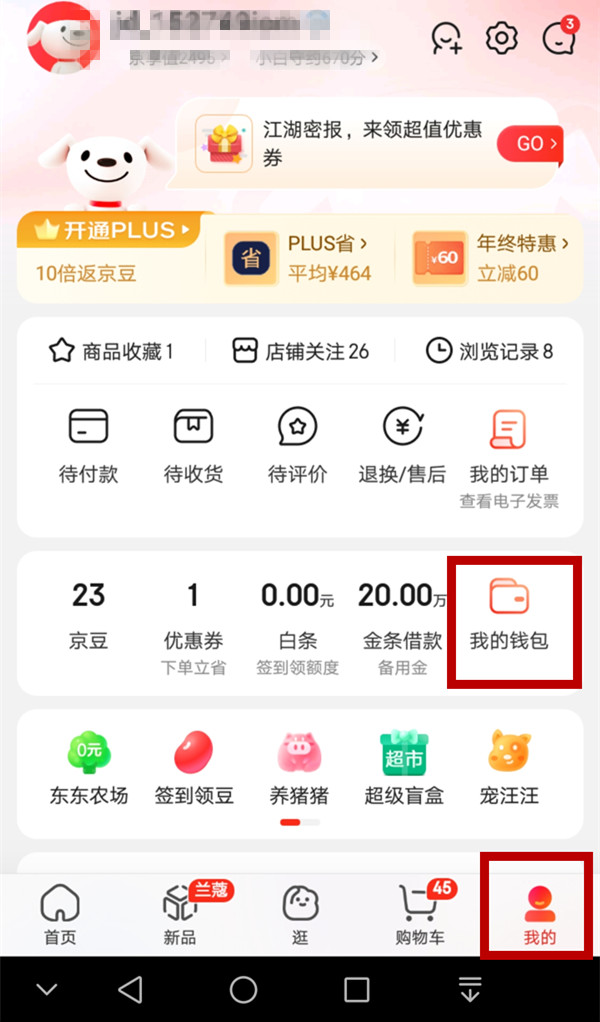The image size is (600, 1022).
Task: Open 签到领豆 daily check-in
Action: (x=193, y=768)
